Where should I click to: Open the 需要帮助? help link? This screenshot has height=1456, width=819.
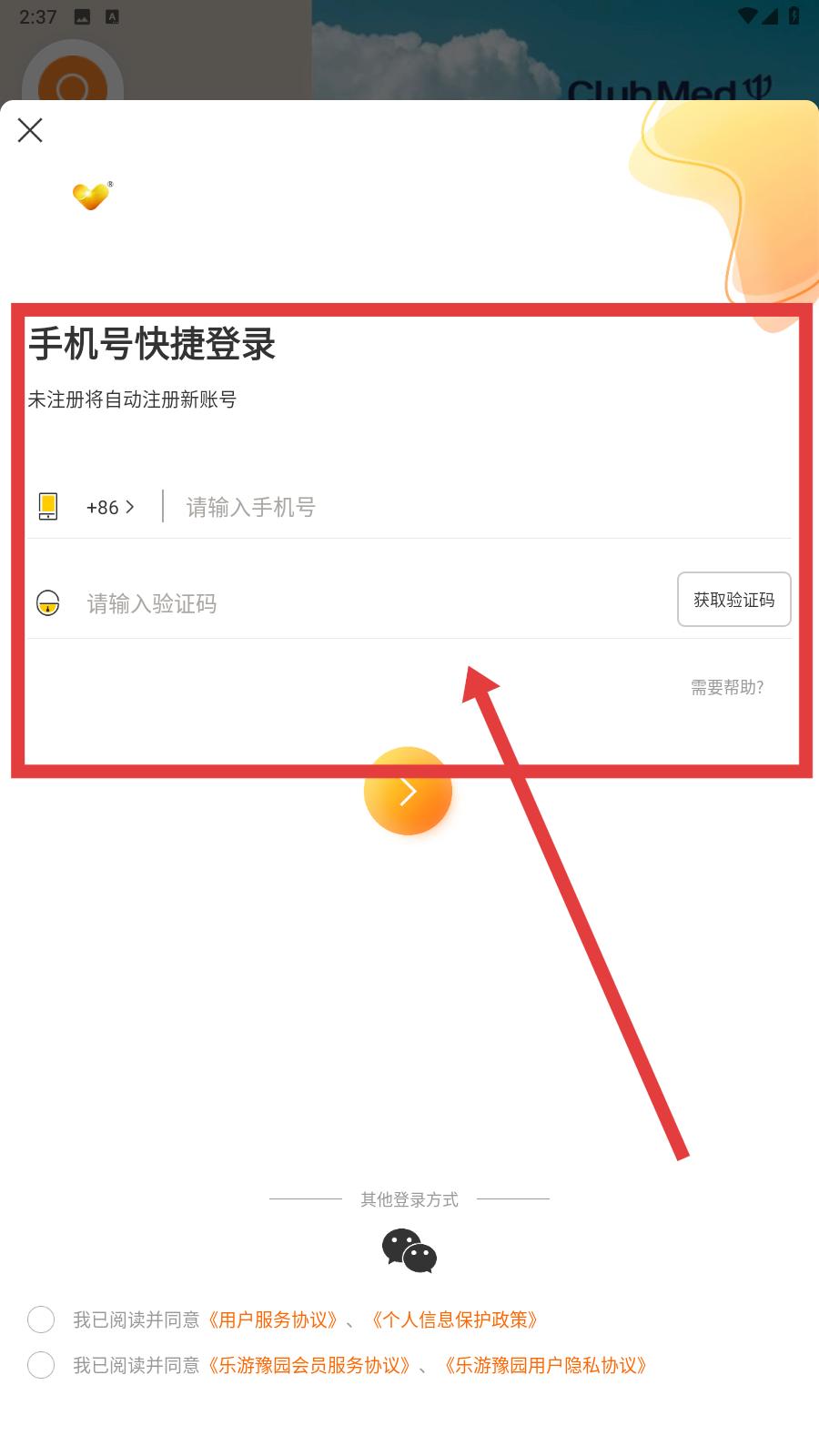pyautogui.click(x=727, y=687)
